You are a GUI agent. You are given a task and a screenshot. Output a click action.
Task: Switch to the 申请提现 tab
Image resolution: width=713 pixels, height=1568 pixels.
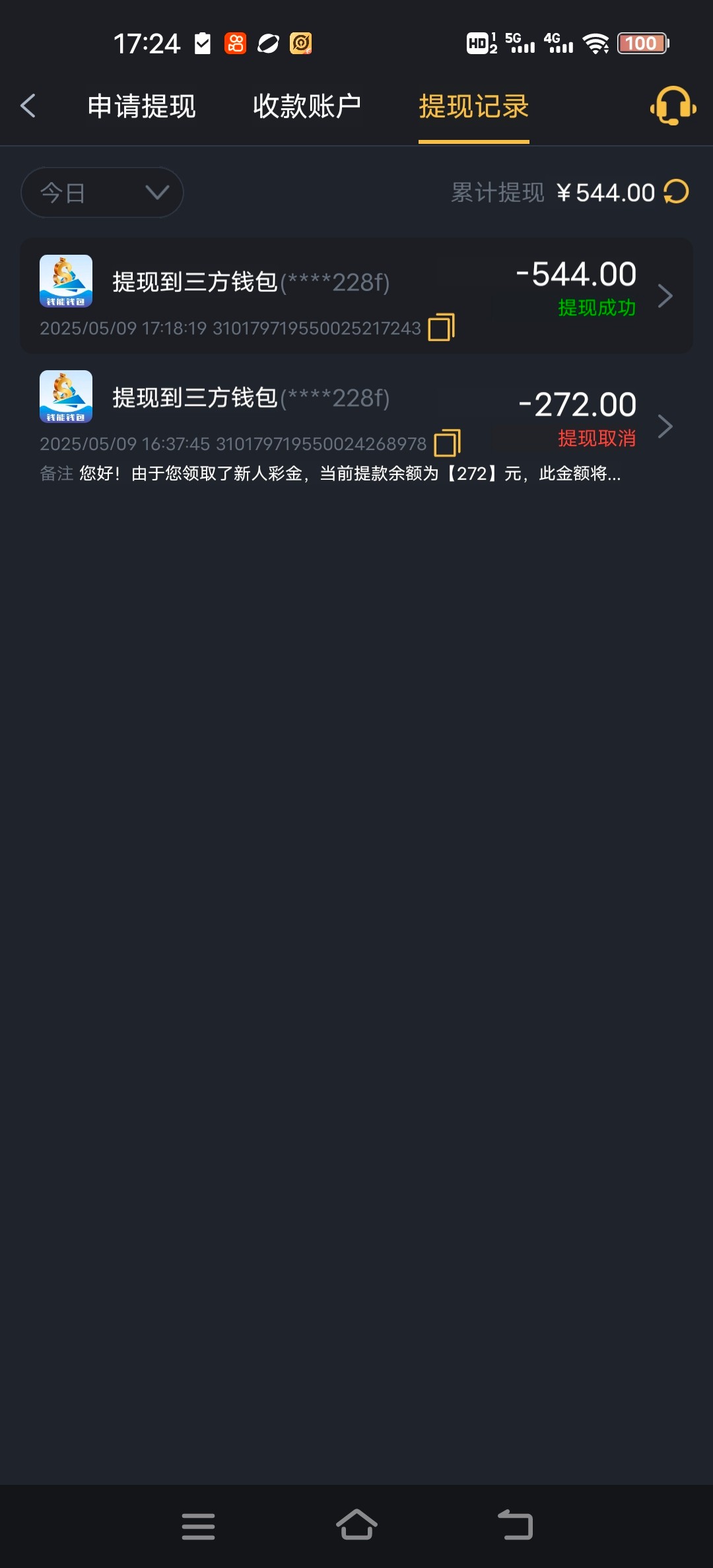pos(141,106)
